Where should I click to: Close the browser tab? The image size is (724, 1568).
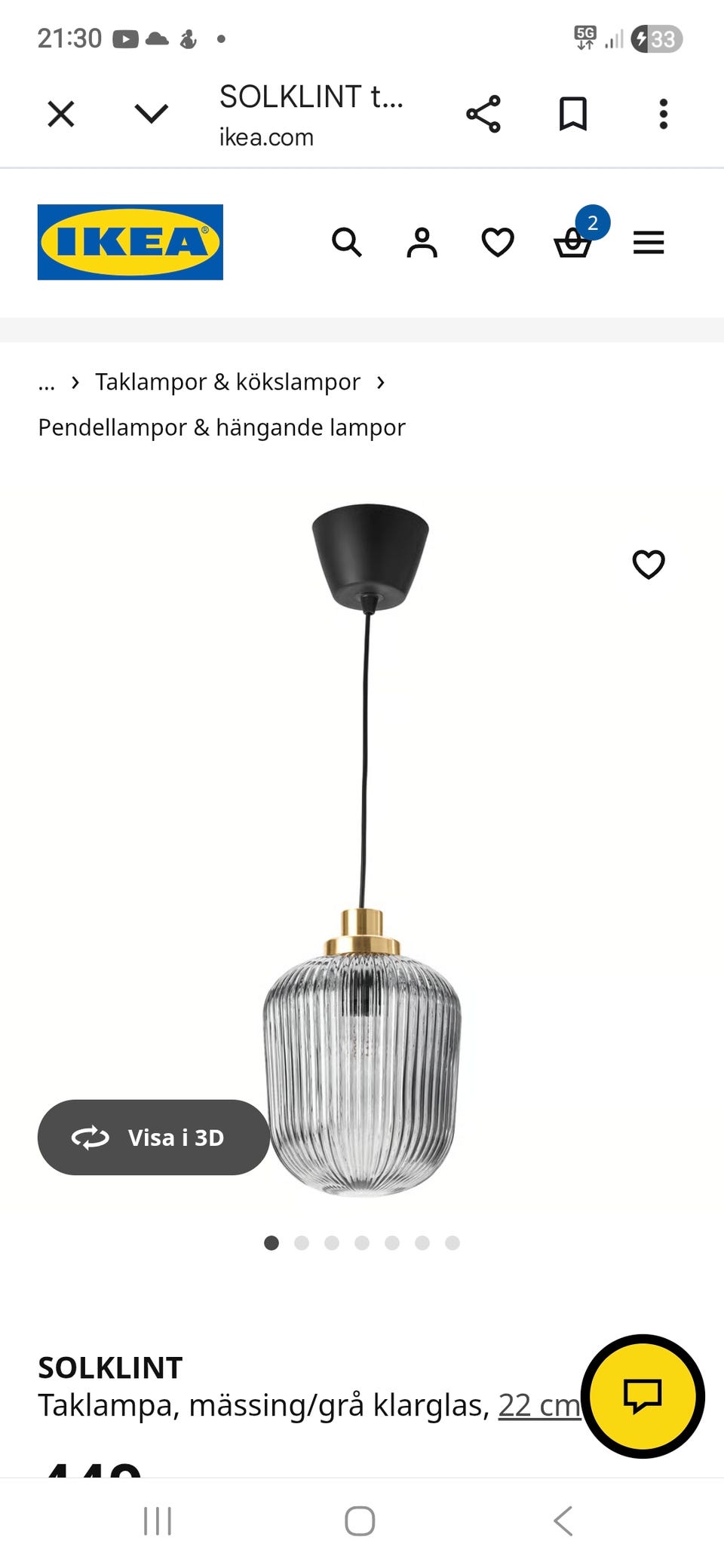pos(61,115)
